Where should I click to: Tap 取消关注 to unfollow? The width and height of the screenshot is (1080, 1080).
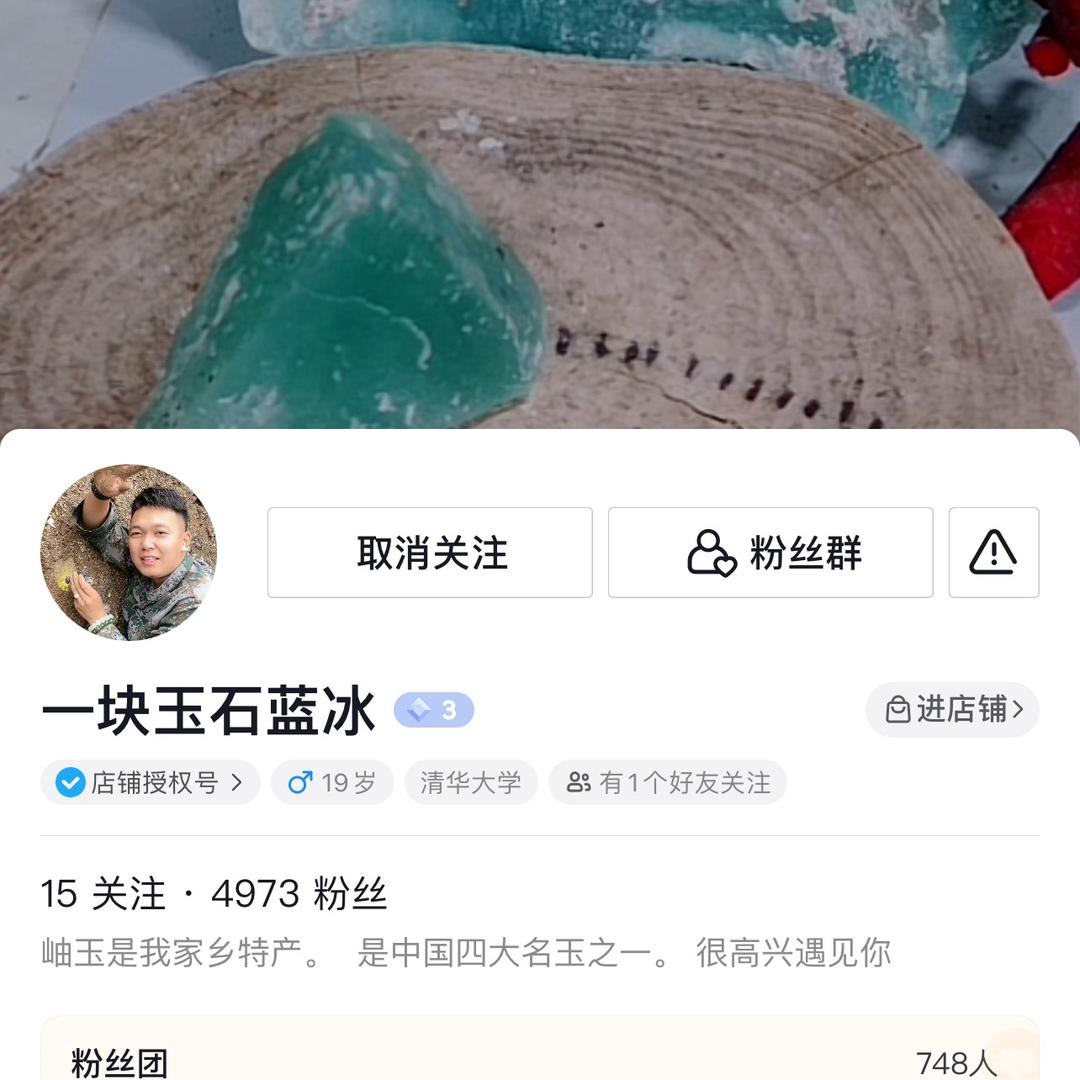click(430, 552)
